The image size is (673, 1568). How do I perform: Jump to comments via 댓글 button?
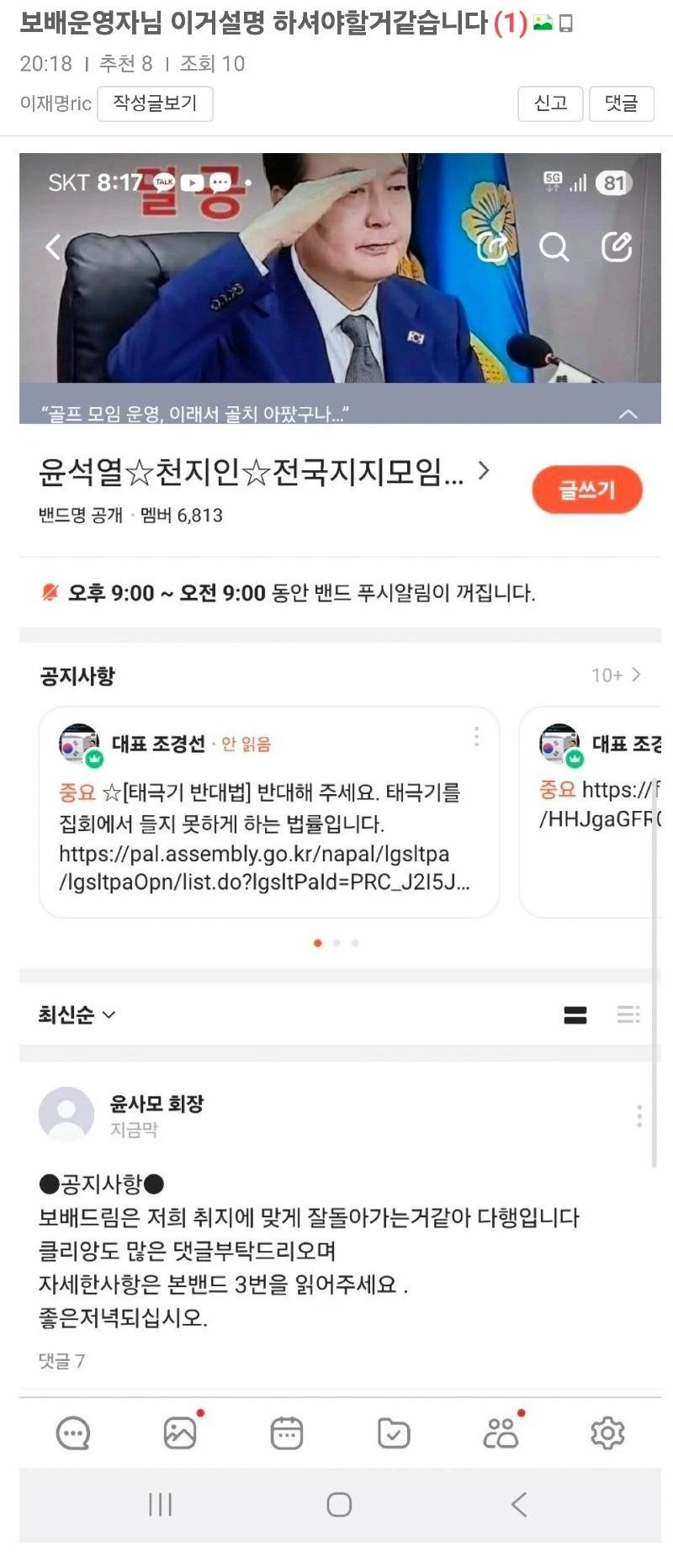(x=621, y=103)
